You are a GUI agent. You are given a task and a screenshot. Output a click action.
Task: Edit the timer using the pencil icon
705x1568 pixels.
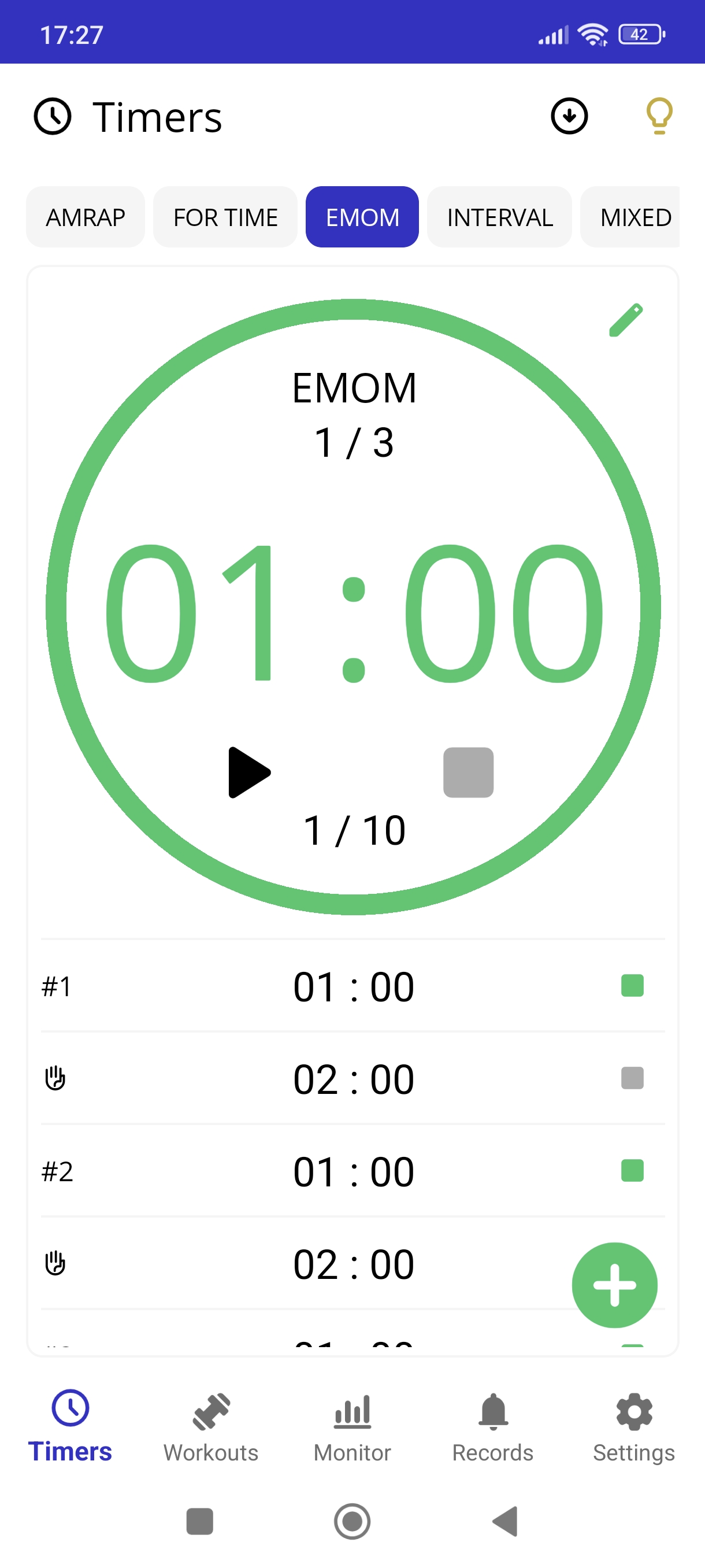[628, 319]
